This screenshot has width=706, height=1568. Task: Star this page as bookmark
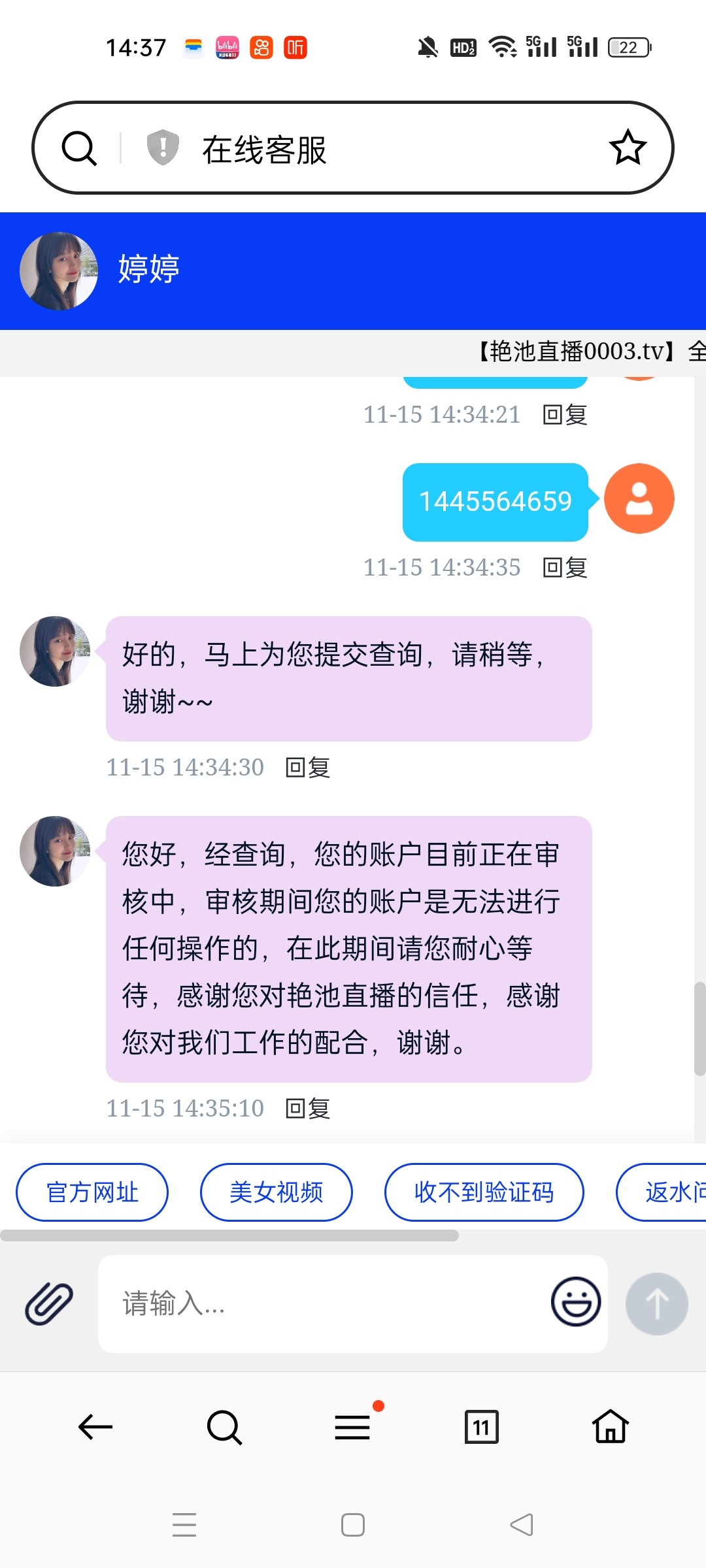[x=628, y=146]
